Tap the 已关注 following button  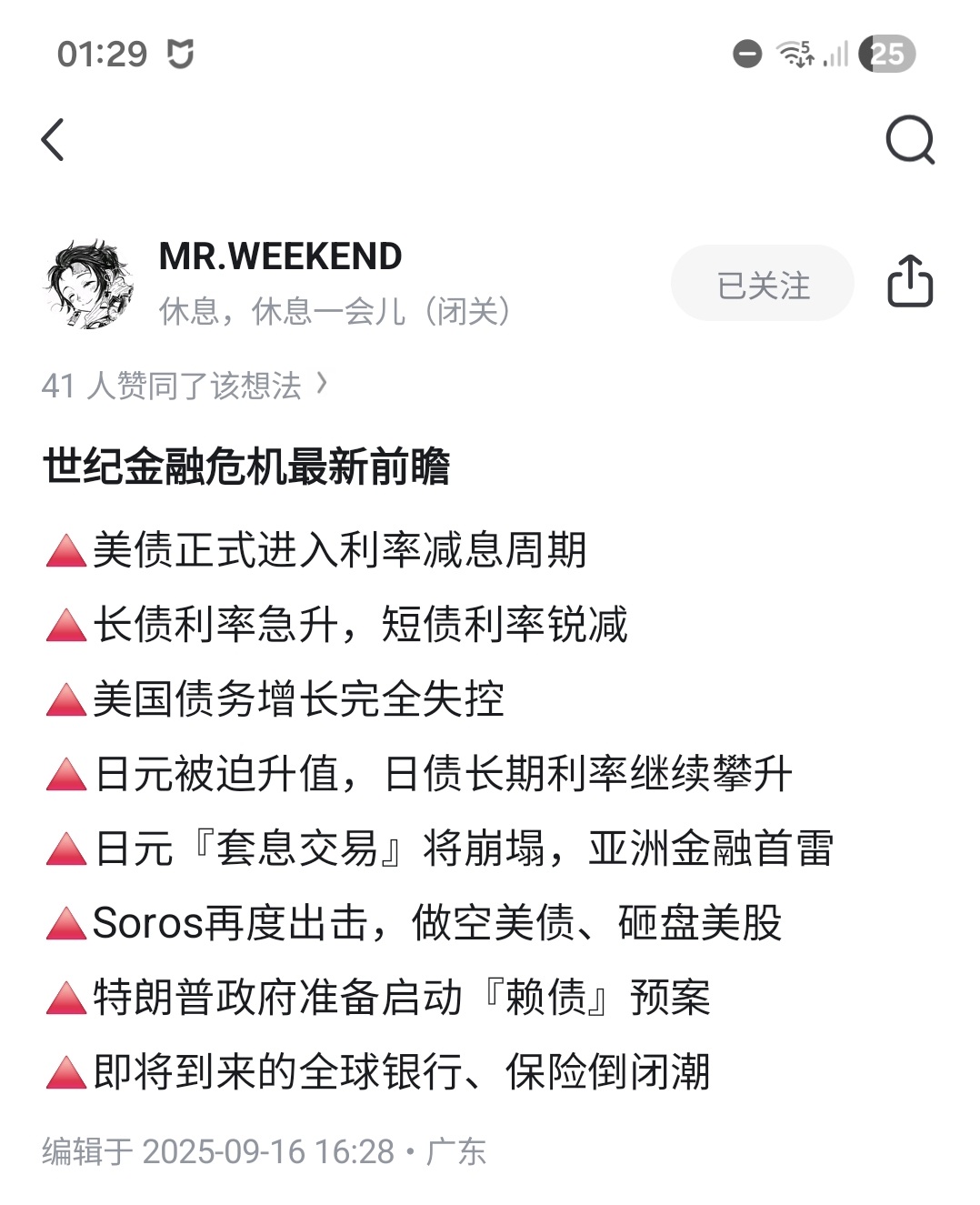(762, 285)
